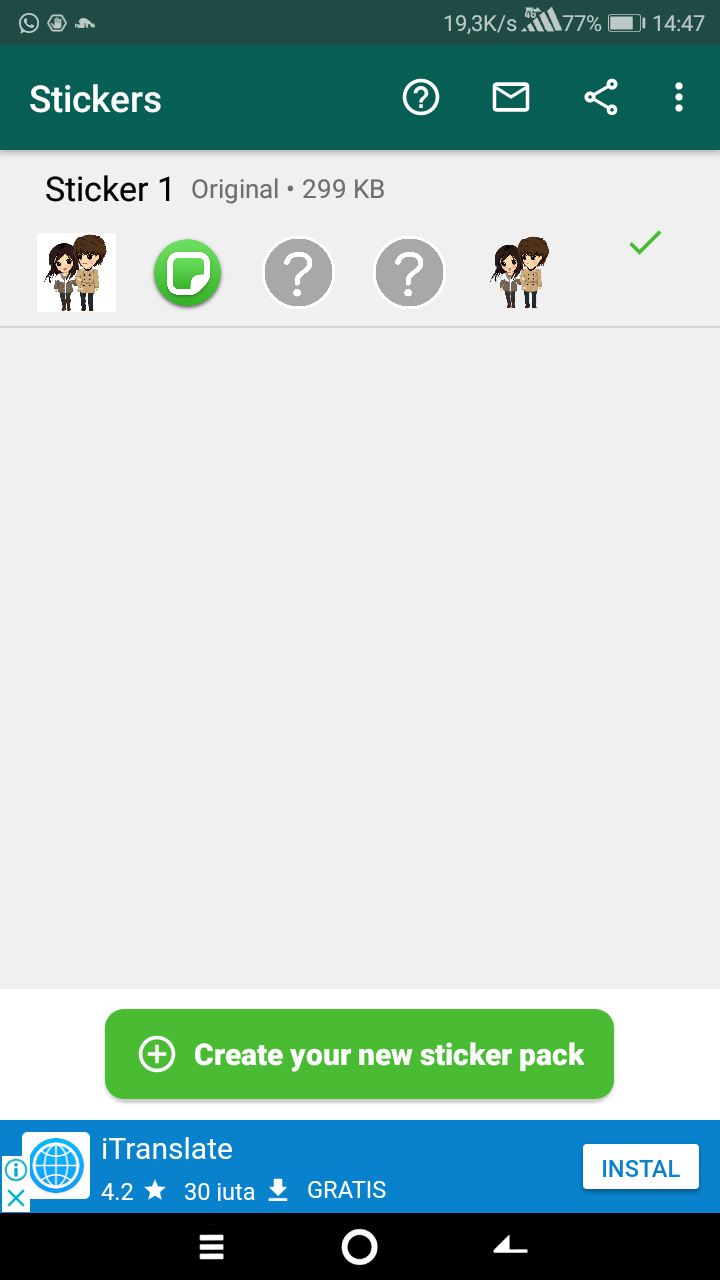The height and width of the screenshot is (1280, 720).
Task: Open the Sticker 1 pack
Action: click(x=110, y=189)
